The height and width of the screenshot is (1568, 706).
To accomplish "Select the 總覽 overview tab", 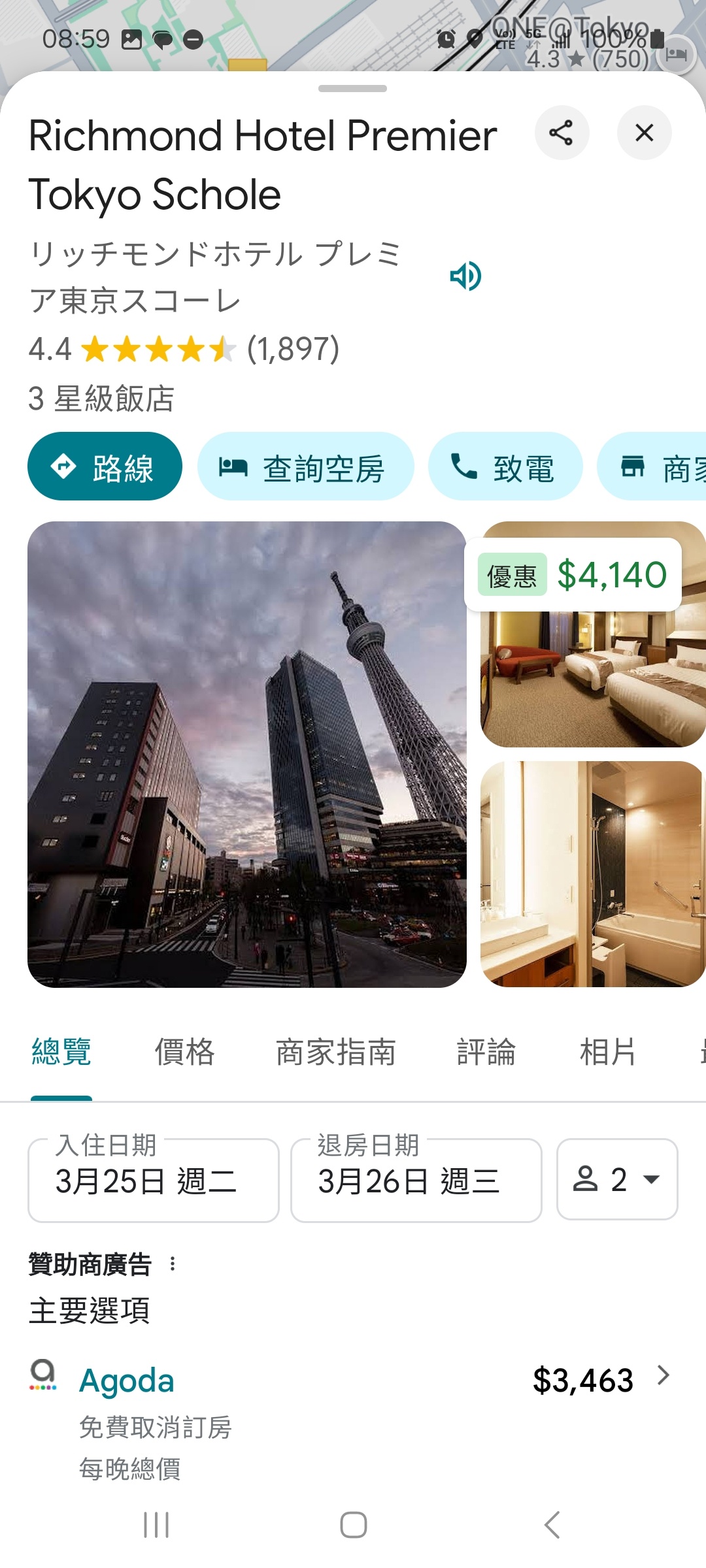I will click(61, 1052).
